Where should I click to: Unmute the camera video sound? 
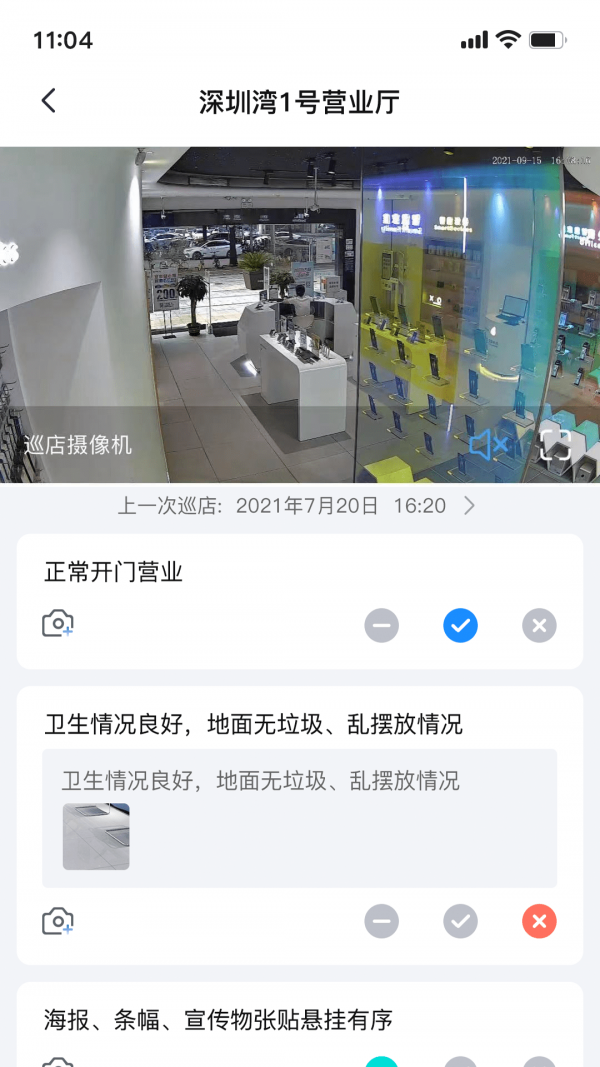click(x=488, y=446)
